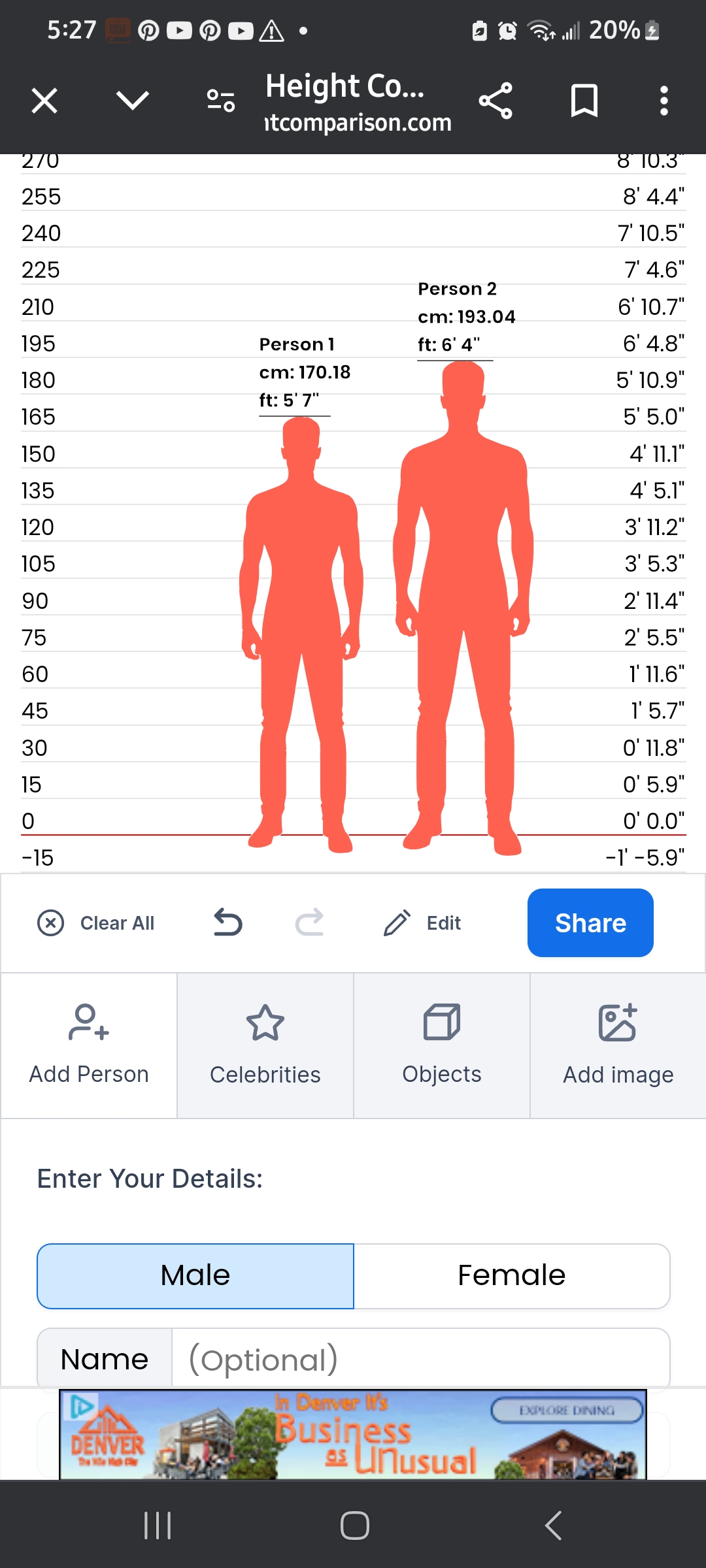Share this page from the top bar
The height and width of the screenshot is (1568, 706).
click(496, 101)
